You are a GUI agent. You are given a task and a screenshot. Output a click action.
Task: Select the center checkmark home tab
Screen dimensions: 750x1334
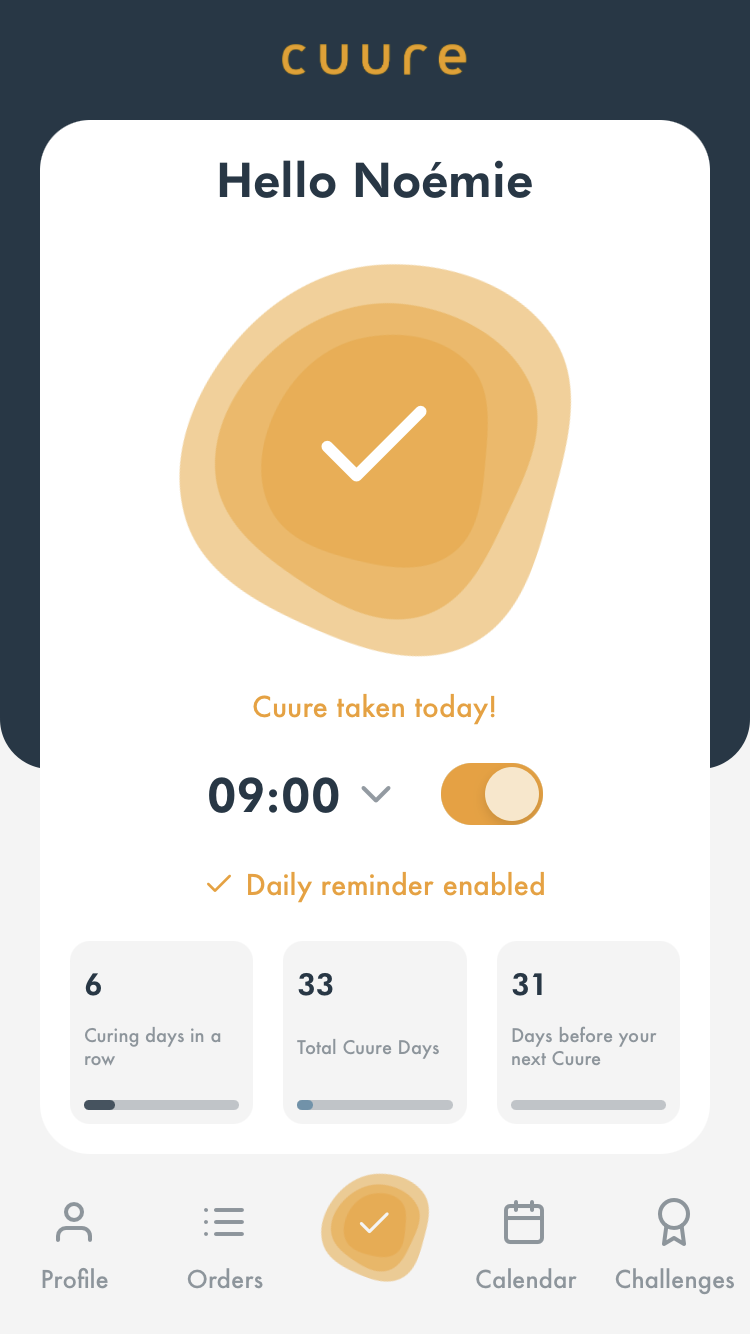375,1227
